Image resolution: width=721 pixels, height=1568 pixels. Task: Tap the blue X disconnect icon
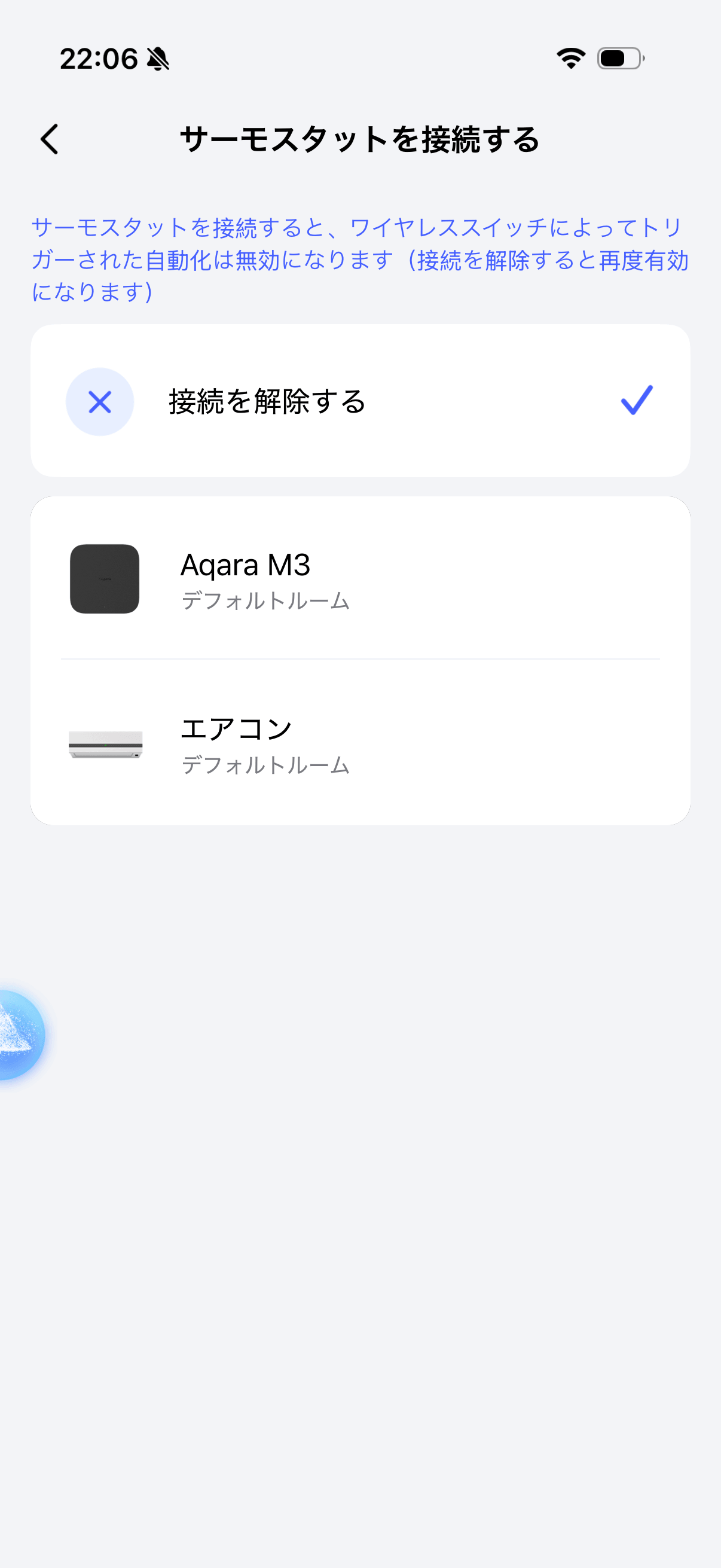pos(99,401)
